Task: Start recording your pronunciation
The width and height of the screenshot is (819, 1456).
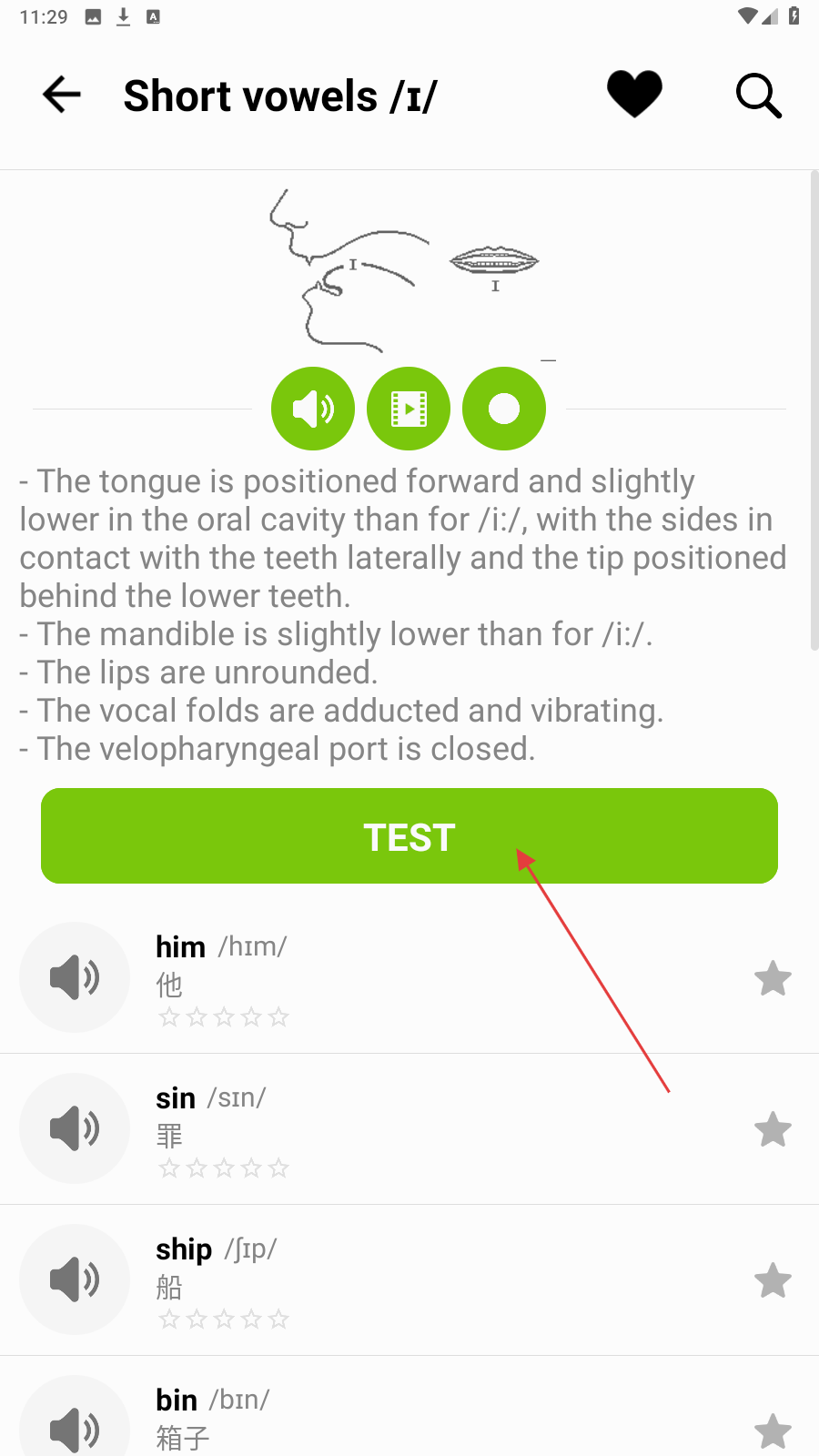Action: pyautogui.click(x=504, y=409)
